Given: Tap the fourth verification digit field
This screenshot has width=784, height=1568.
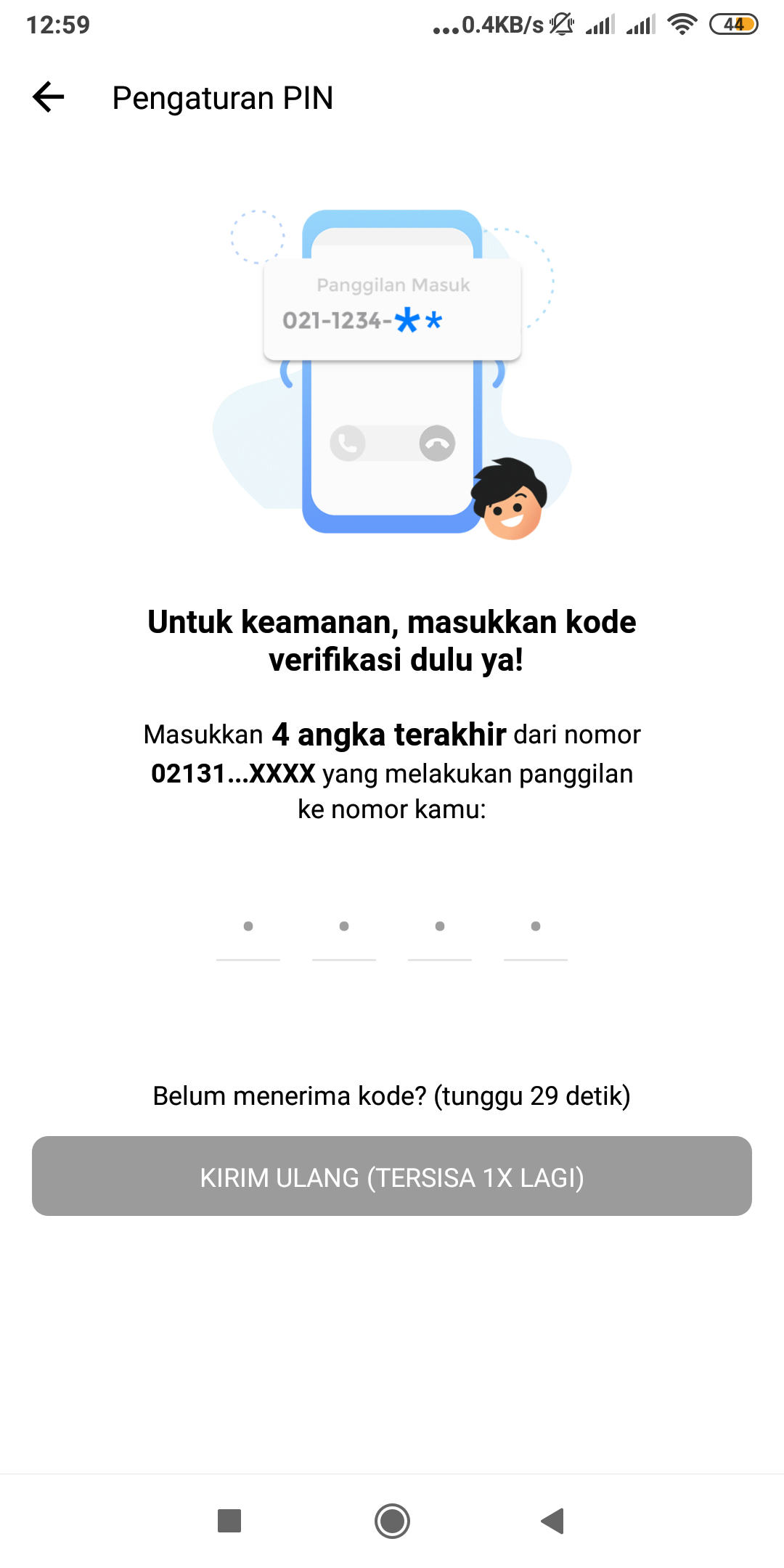Looking at the screenshot, I should click(536, 933).
